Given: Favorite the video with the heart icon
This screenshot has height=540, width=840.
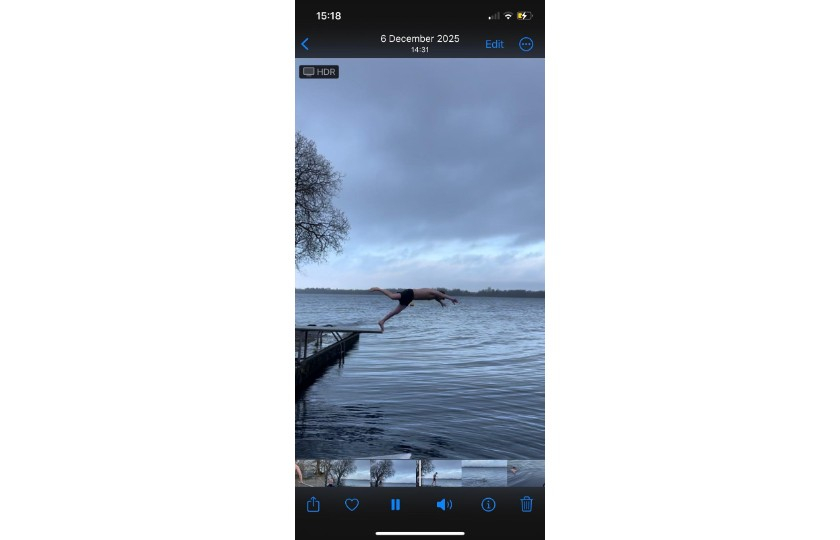Looking at the screenshot, I should coord(352,505).
